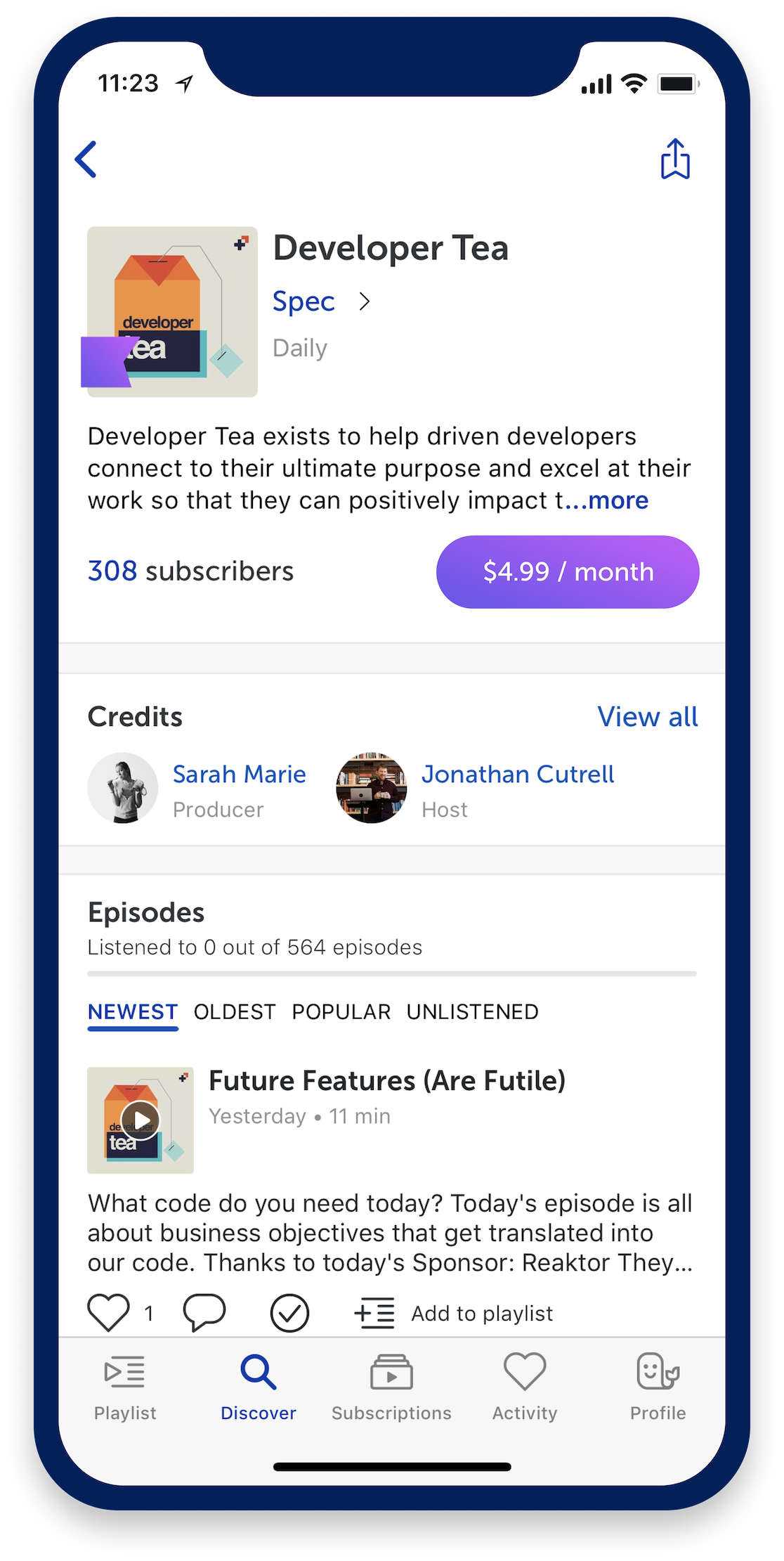Sort episodes by Oldest

[x=235, y=1012]
